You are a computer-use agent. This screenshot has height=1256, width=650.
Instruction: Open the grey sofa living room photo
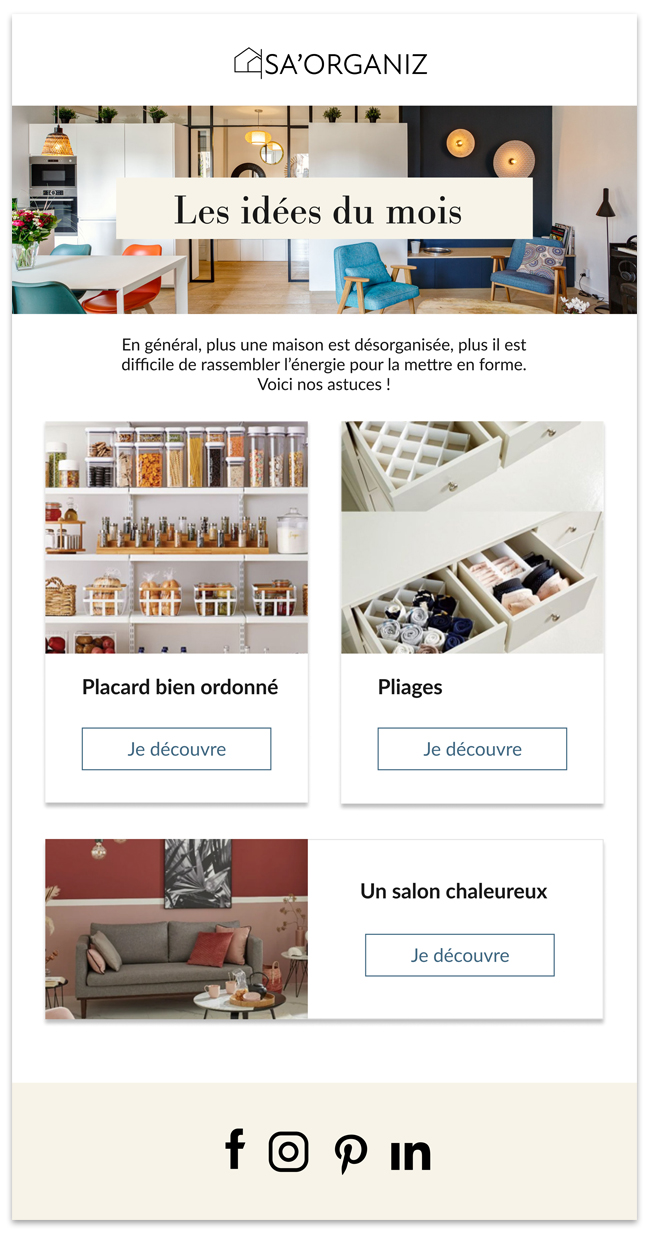pos(176,929)
